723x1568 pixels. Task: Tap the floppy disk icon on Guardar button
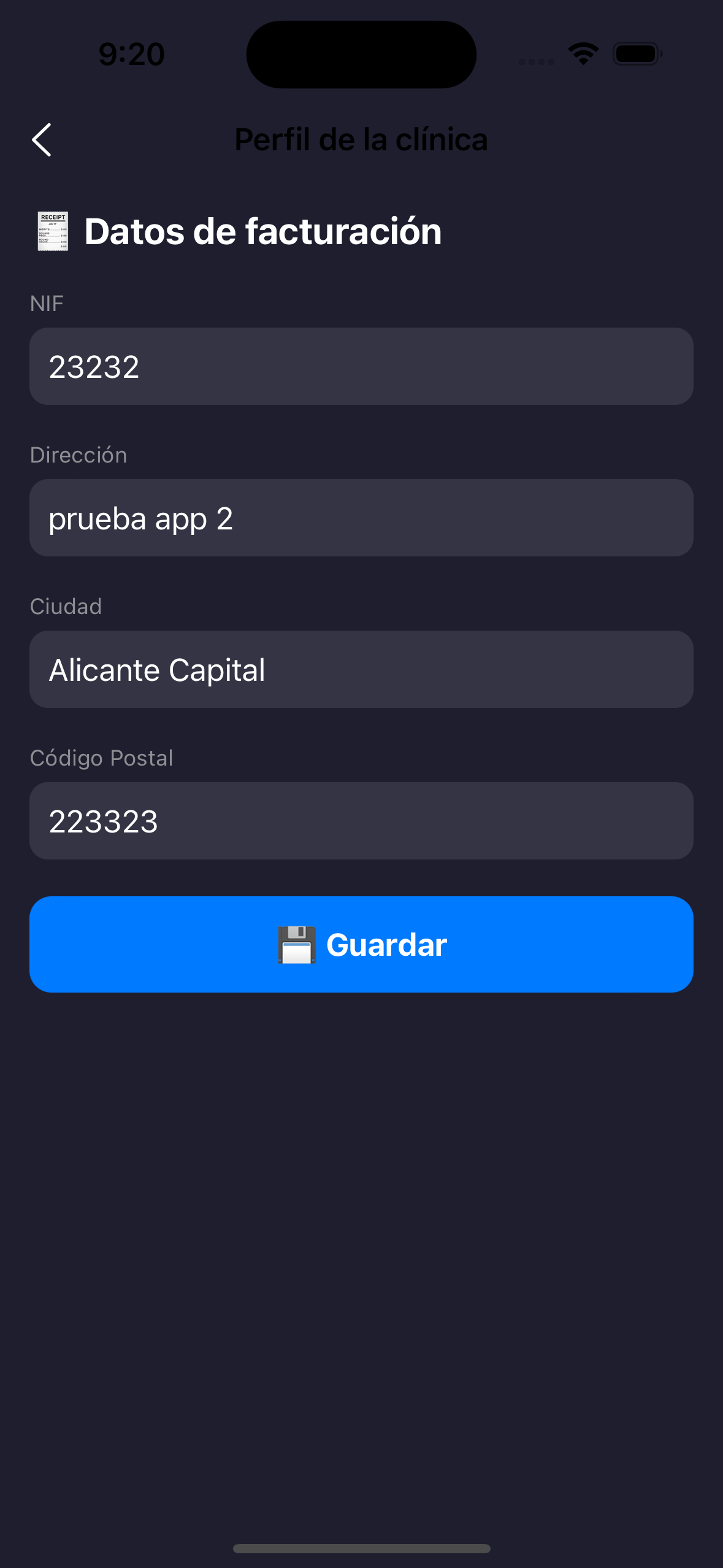pyautogui.click(x=296, y=945)
